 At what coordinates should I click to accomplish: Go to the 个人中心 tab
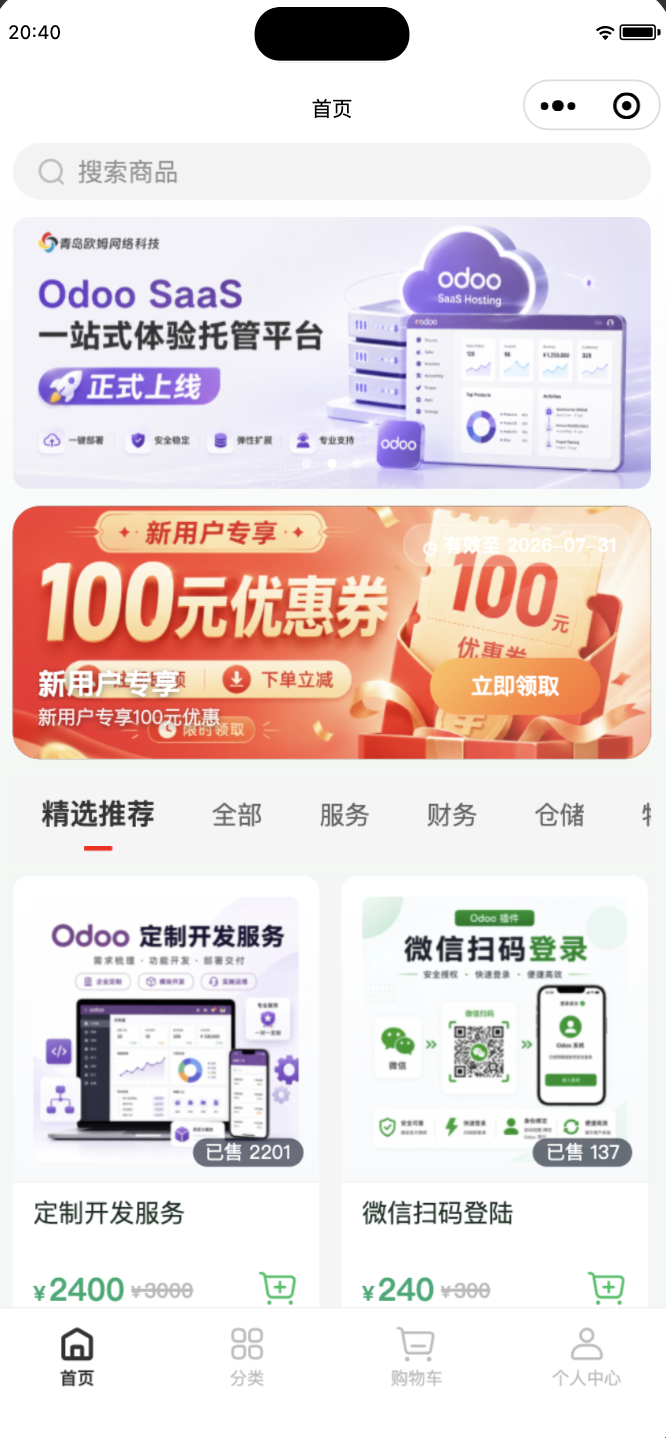(586, 1357)
